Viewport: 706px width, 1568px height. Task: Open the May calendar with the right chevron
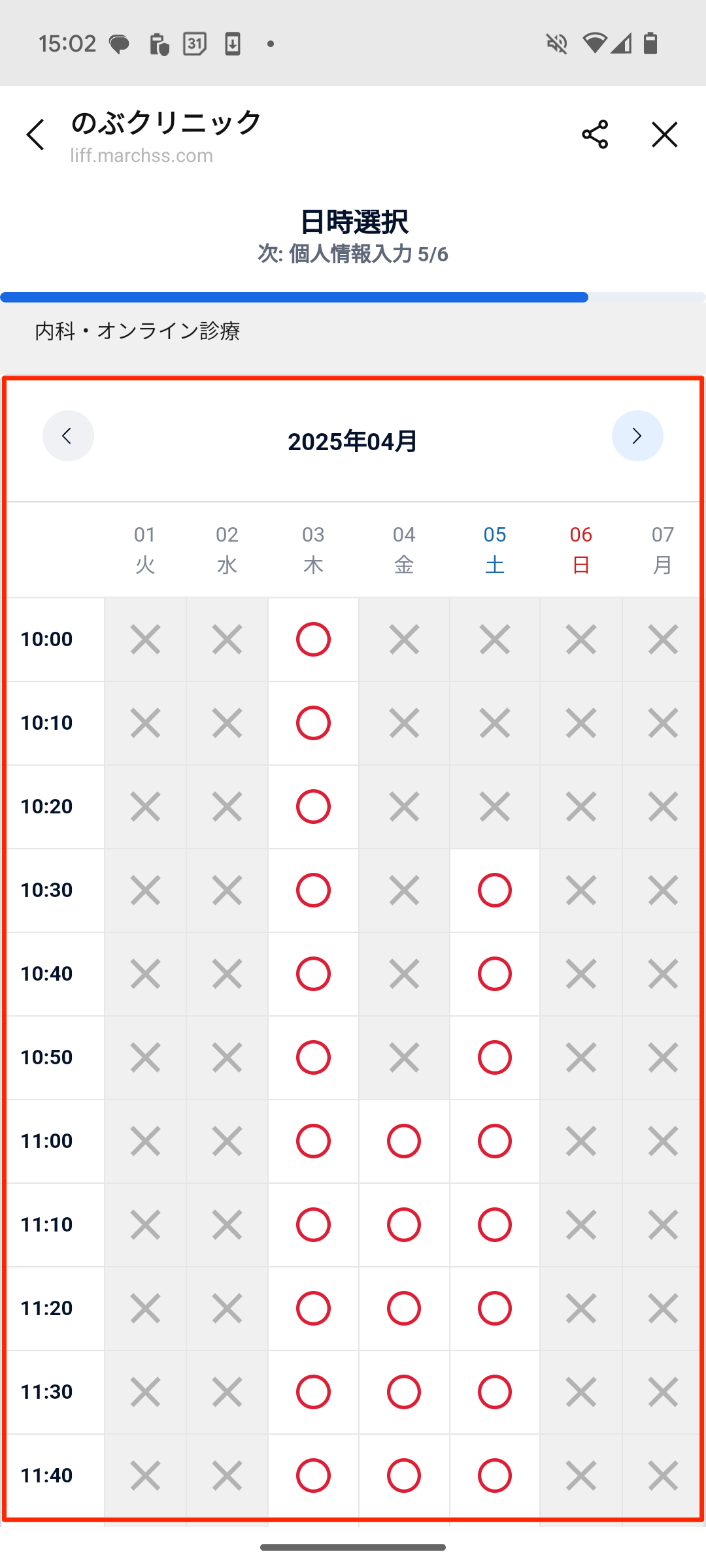[637, 436]
